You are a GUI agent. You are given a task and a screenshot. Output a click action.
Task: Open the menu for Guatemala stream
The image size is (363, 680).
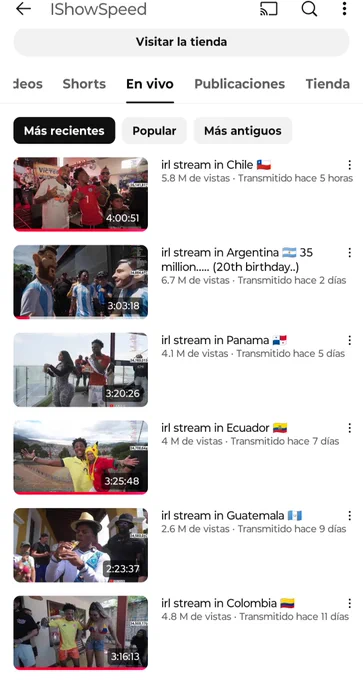coord(350,516)
